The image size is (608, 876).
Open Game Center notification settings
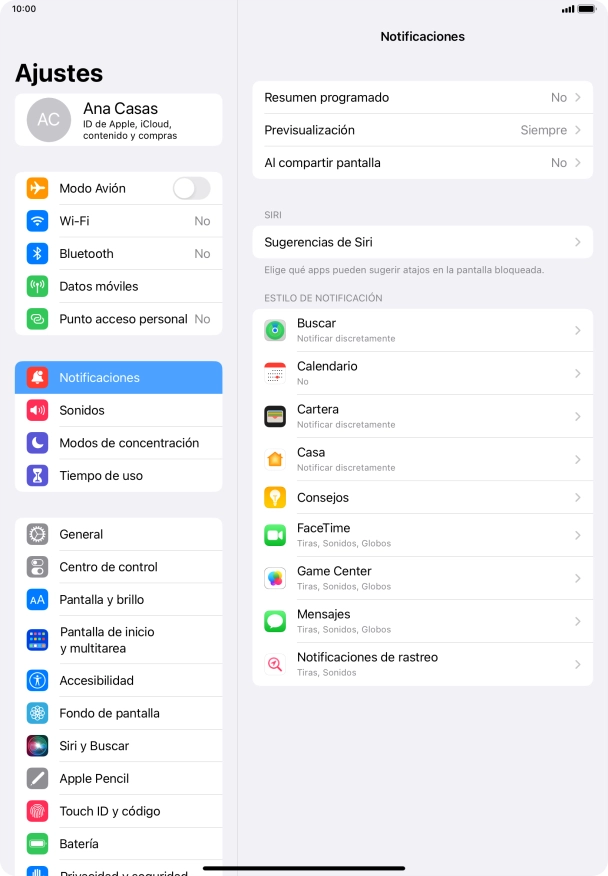click(422, 578)
